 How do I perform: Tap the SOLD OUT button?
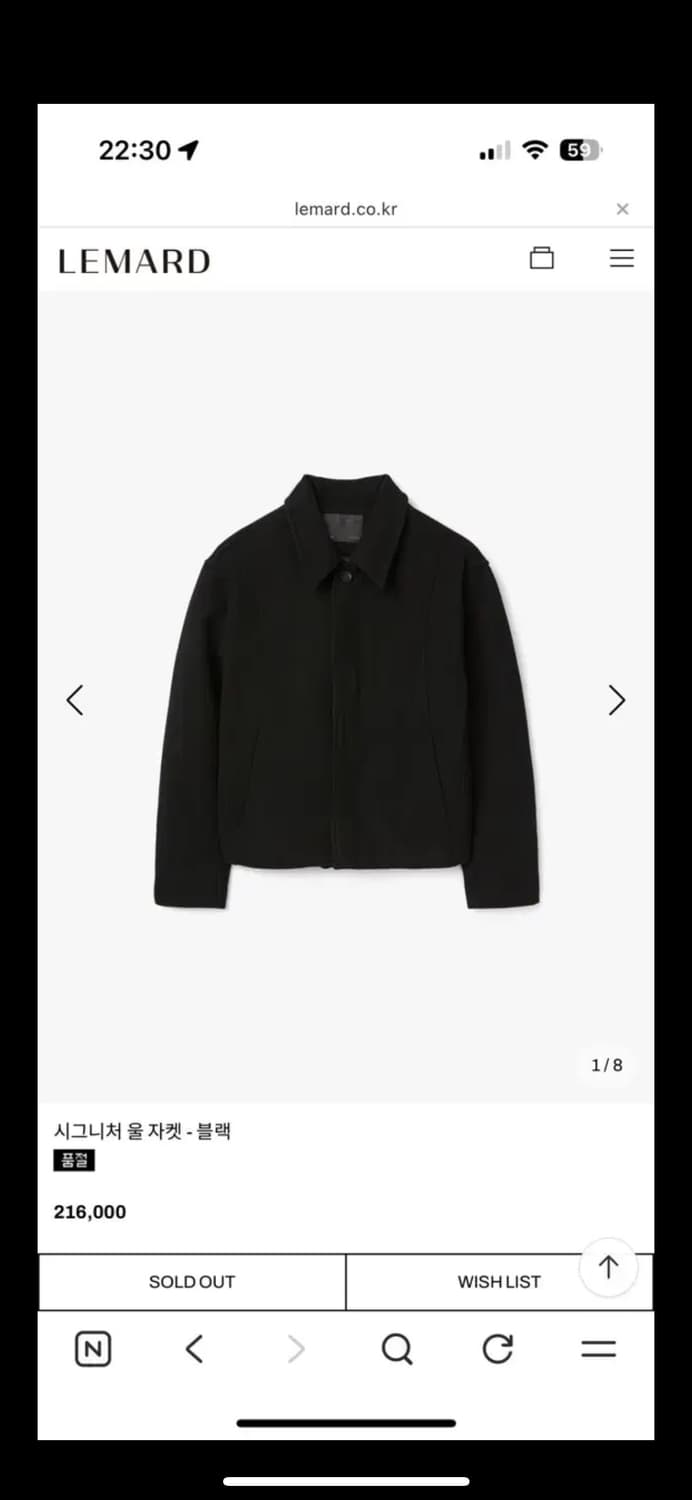(192, 1282)
